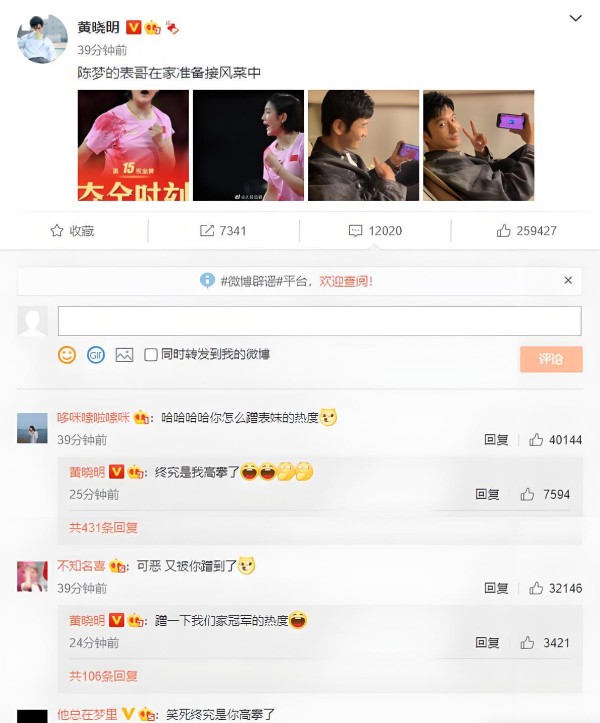The height and width of the screenshot is (723, 600).
Task: Like the comment with 40144 likes
Action: tap(555, 440)
